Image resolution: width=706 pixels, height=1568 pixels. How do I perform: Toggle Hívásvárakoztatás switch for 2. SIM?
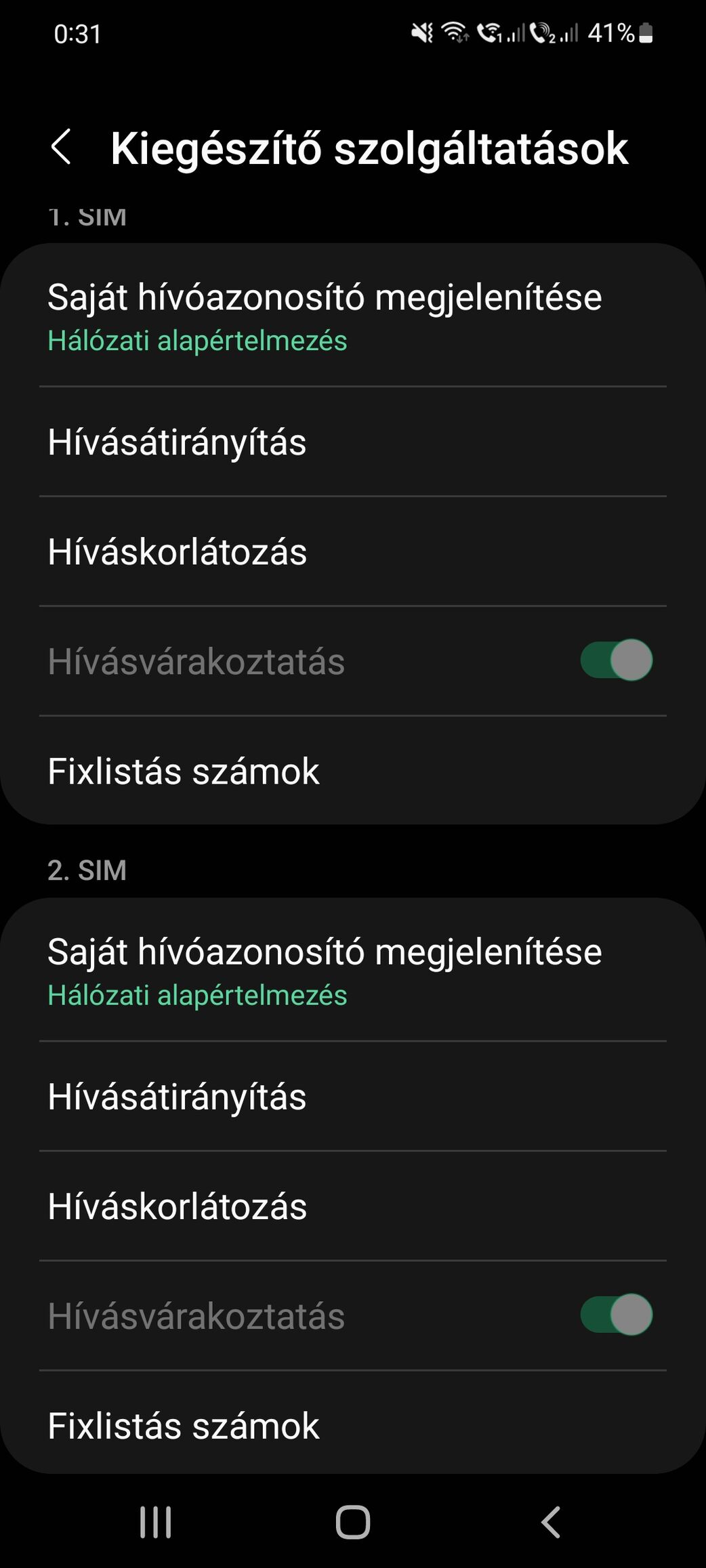point(616,1315)
